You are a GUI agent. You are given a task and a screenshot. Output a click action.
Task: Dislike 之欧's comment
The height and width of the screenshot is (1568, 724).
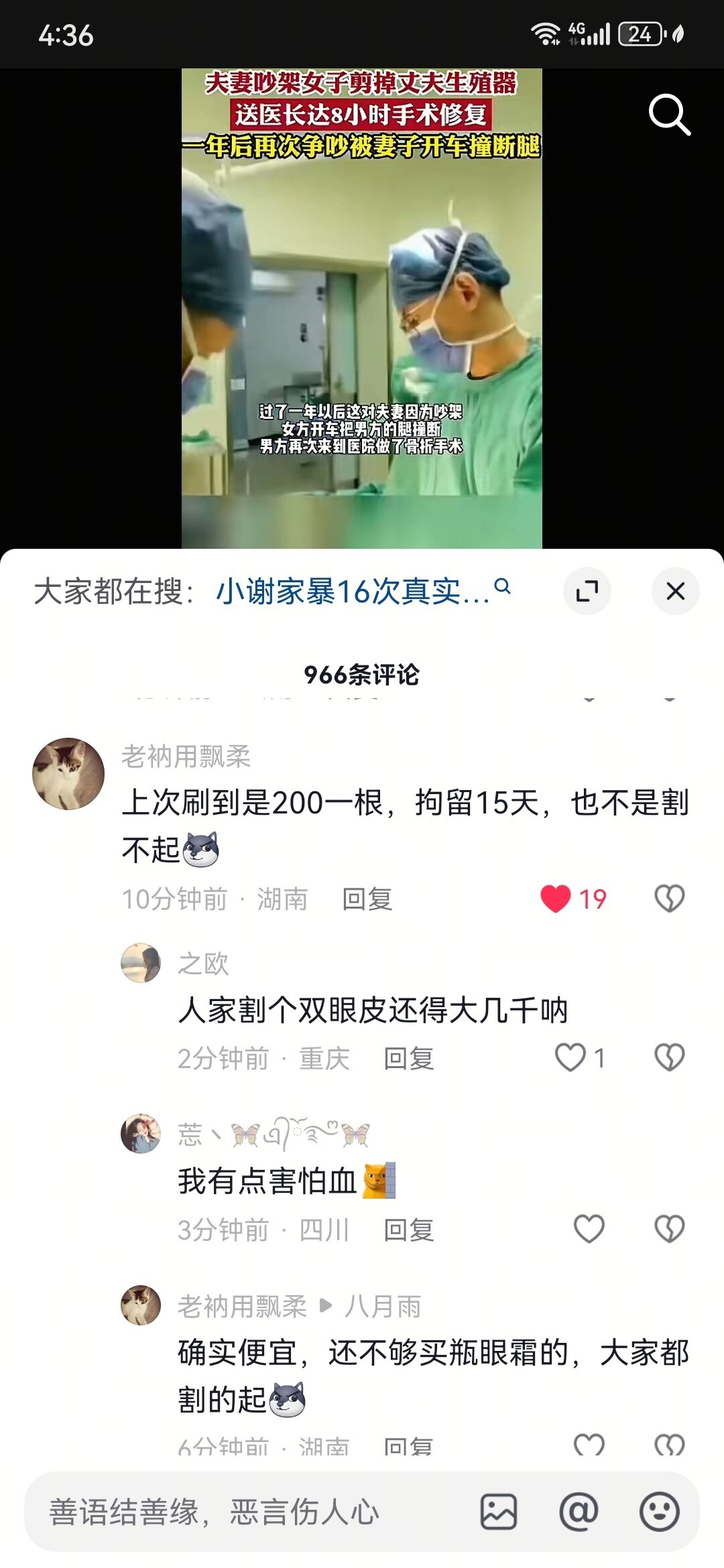point(669,1058)
